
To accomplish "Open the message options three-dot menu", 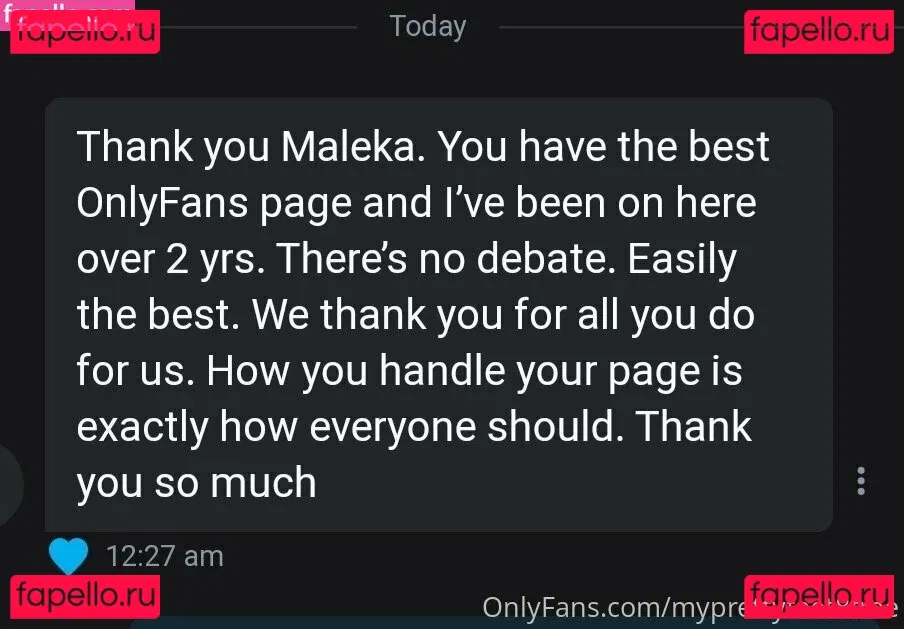I will (x=861, y=481).
